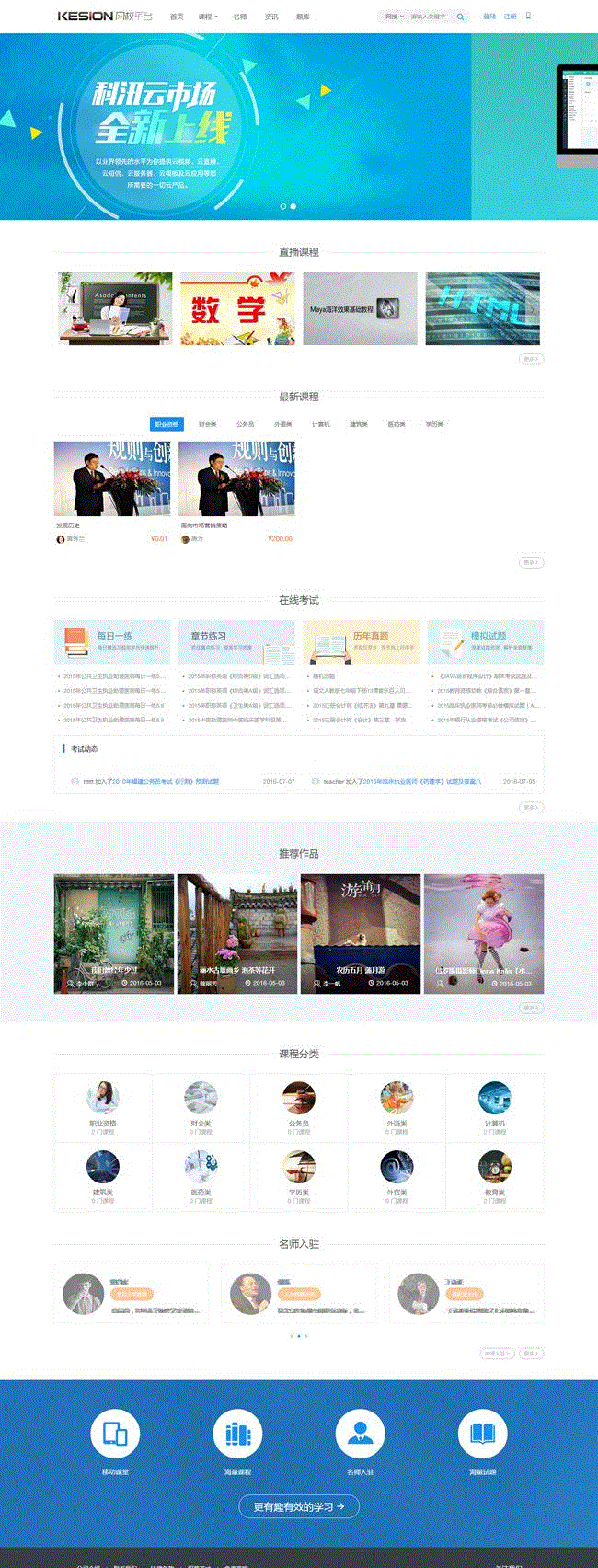The image size is (598, 1568).
Task: View the 丽水古堰画乡 recommended work
Action: pyautogui.click(x=237, y=933)
